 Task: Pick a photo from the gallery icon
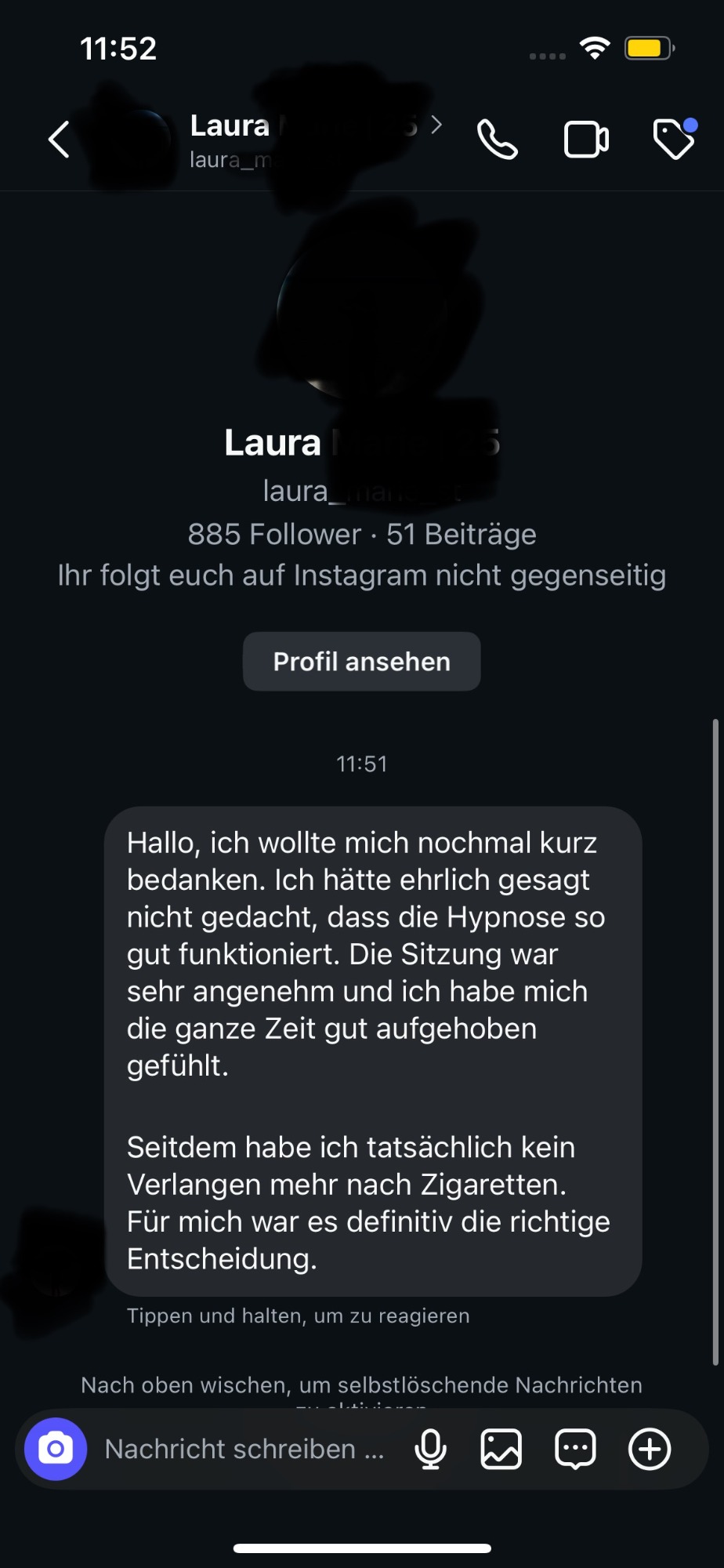click(501, 1449)
